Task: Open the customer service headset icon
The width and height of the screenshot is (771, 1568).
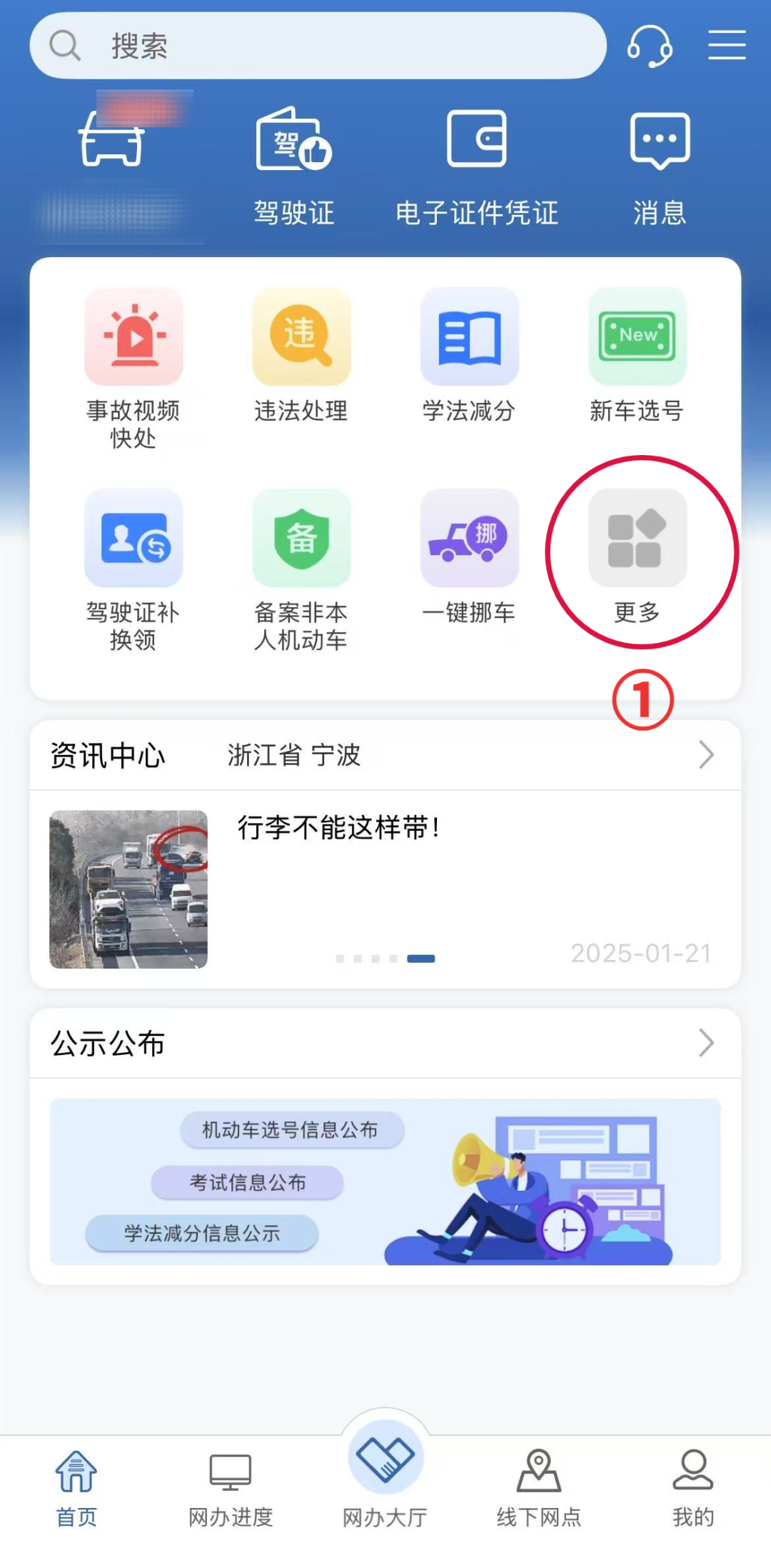Action: (649, 46)
